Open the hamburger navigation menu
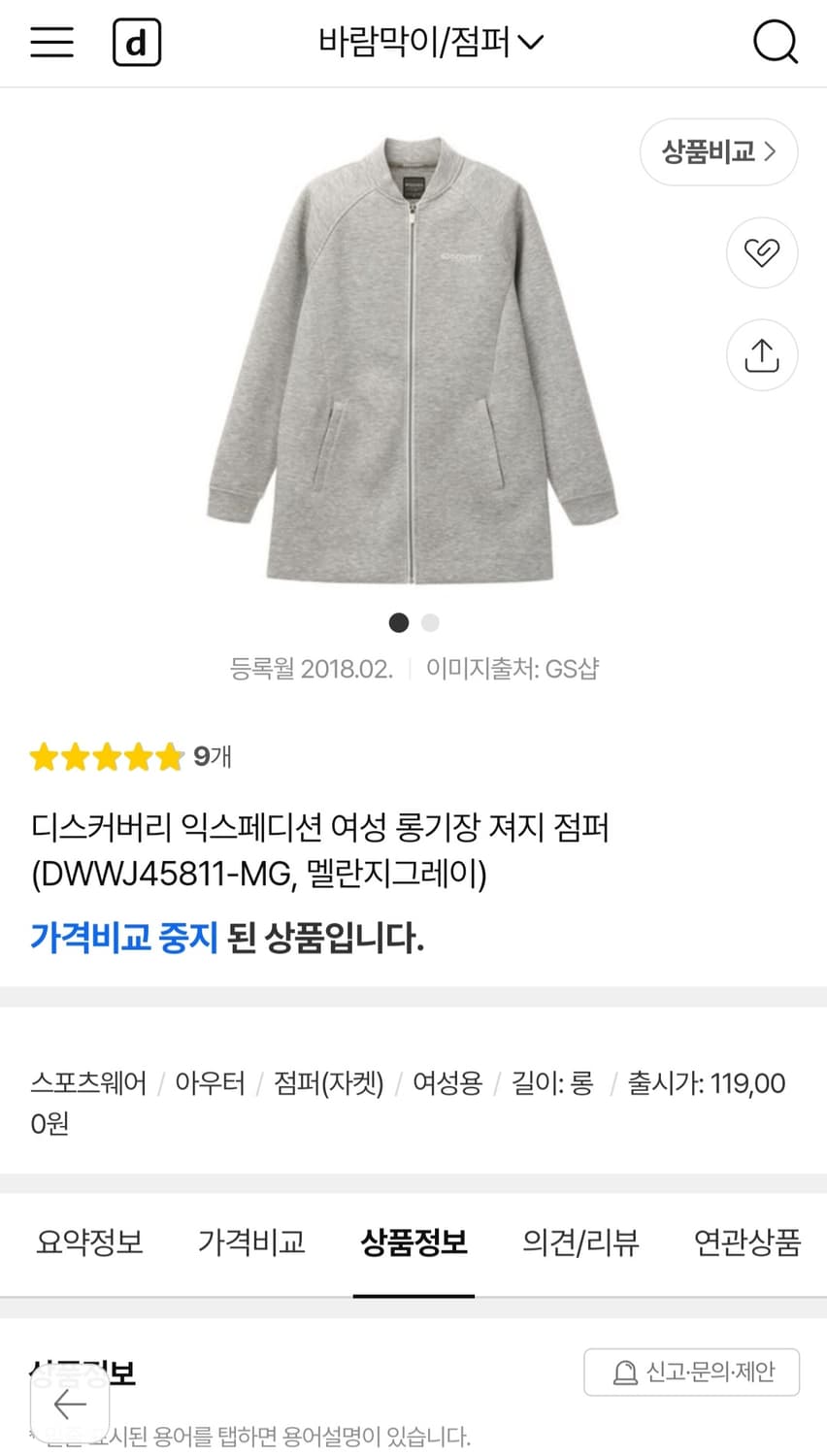The width and height of the screenshot is (827, 1456). pyautogui.click(x=51, y=42)
